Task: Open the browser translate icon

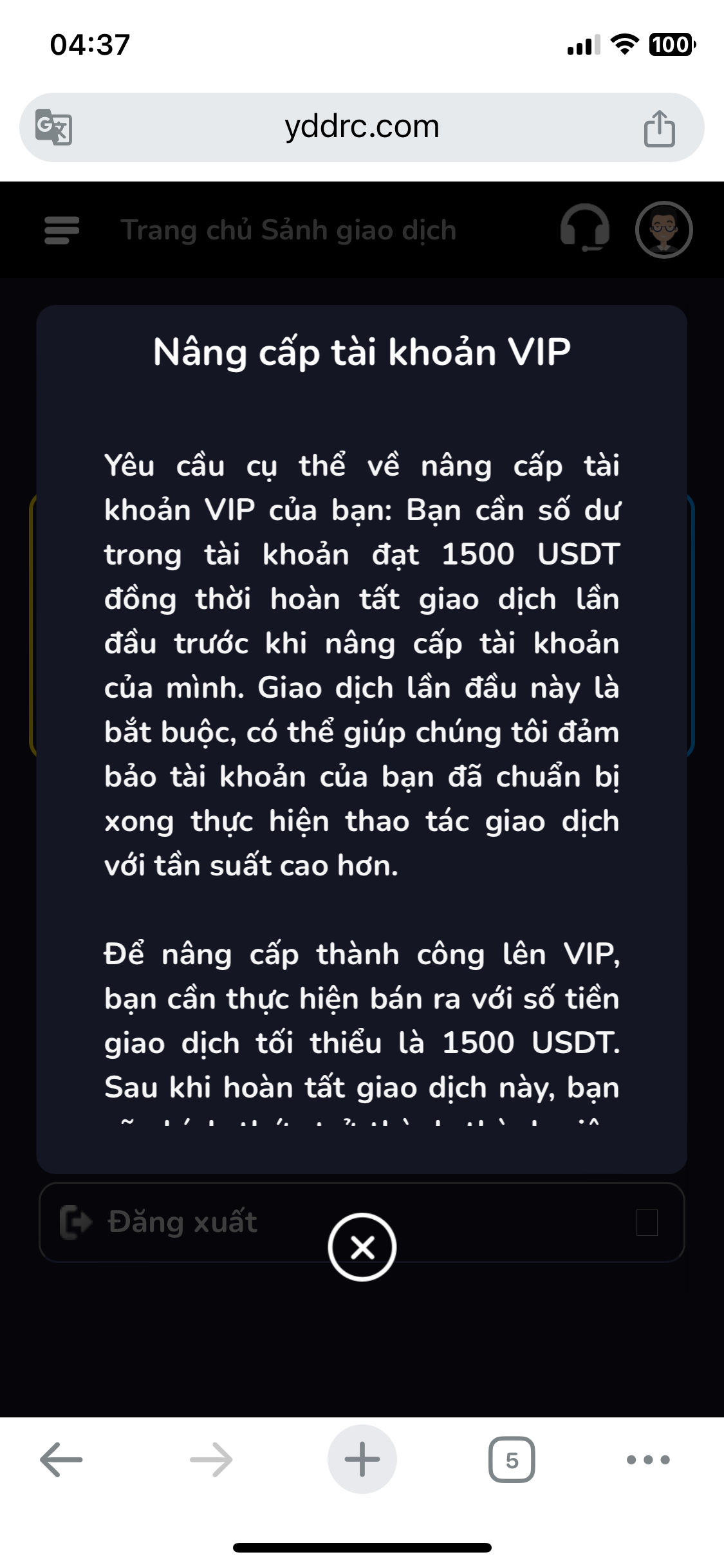Action: pos(53,127)
